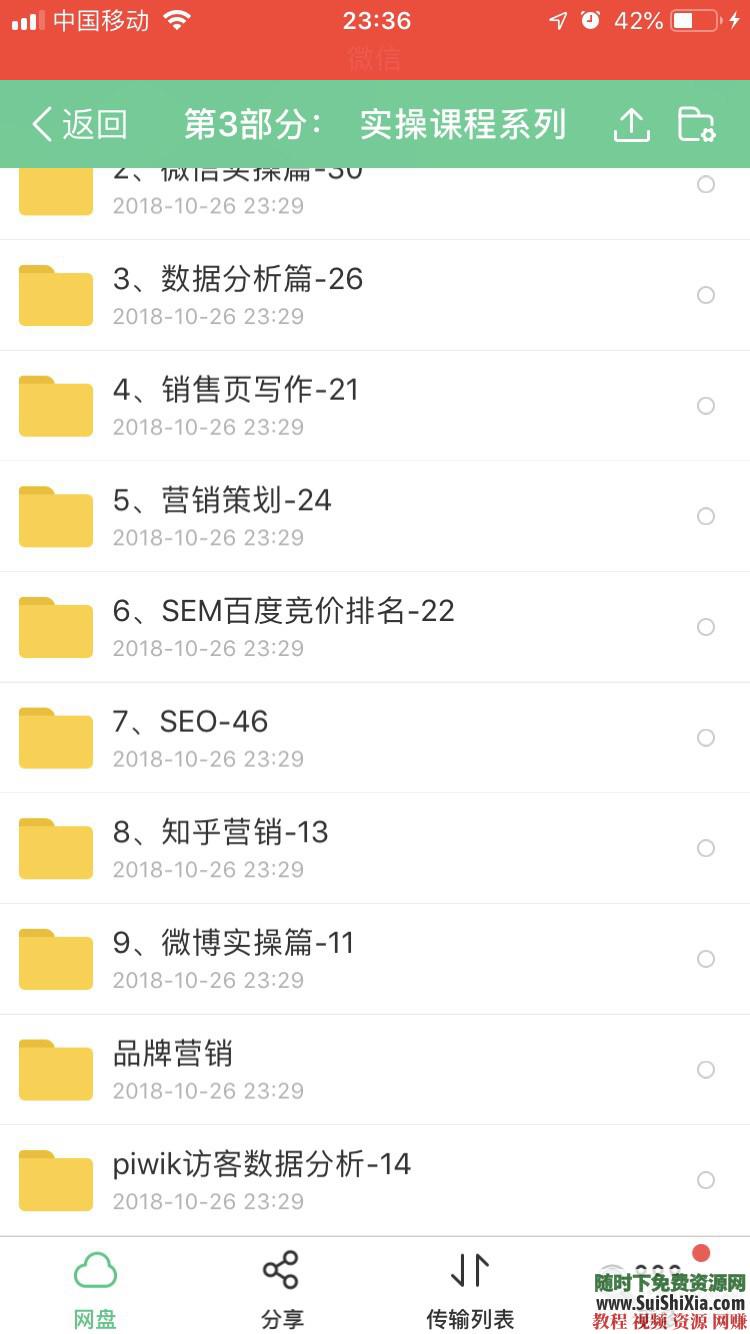This screenshot has height=1334, width=750.
Task: Select the circle checkbox for 数据分析篇-26
Action: click(x=706, y=295)
